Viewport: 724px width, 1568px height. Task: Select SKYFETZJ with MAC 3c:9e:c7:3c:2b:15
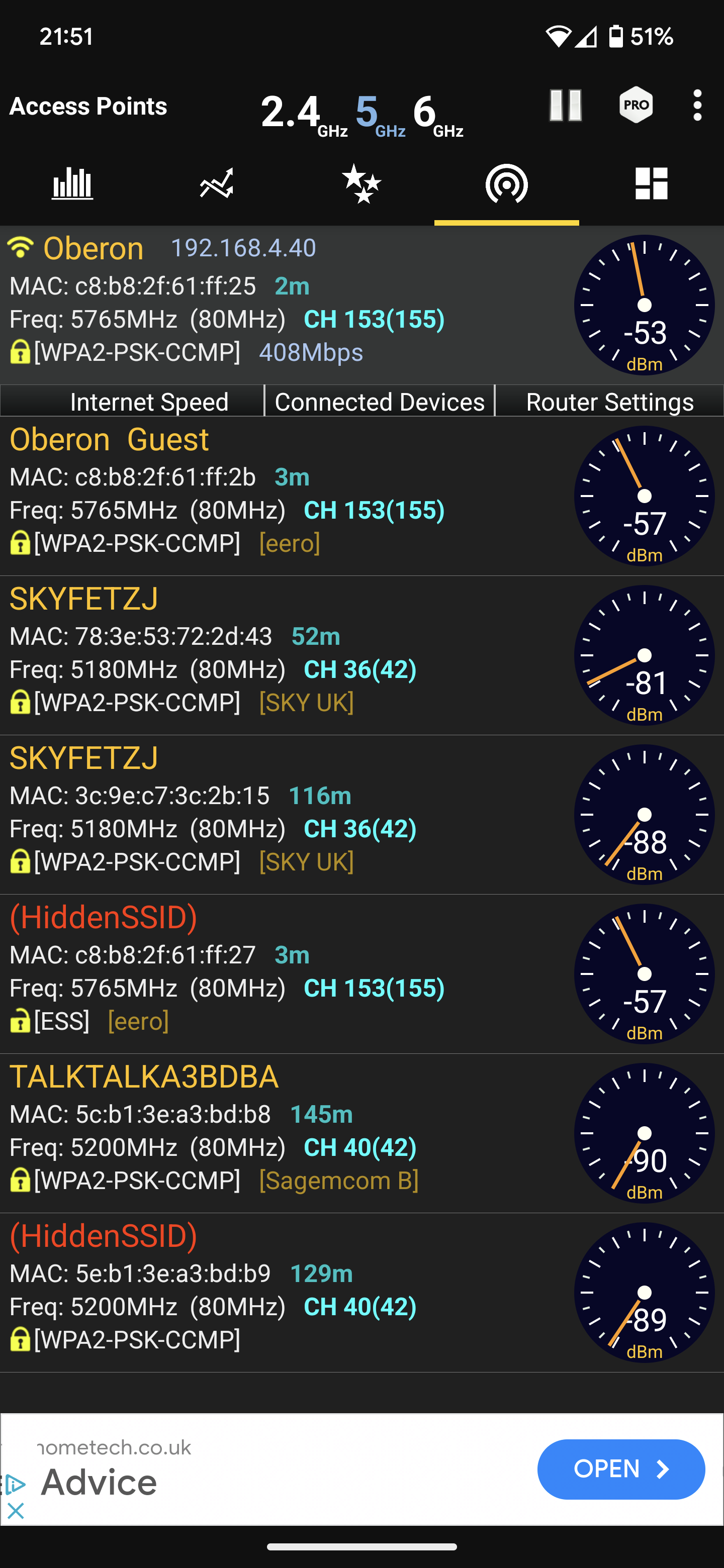tap(274, 815)
